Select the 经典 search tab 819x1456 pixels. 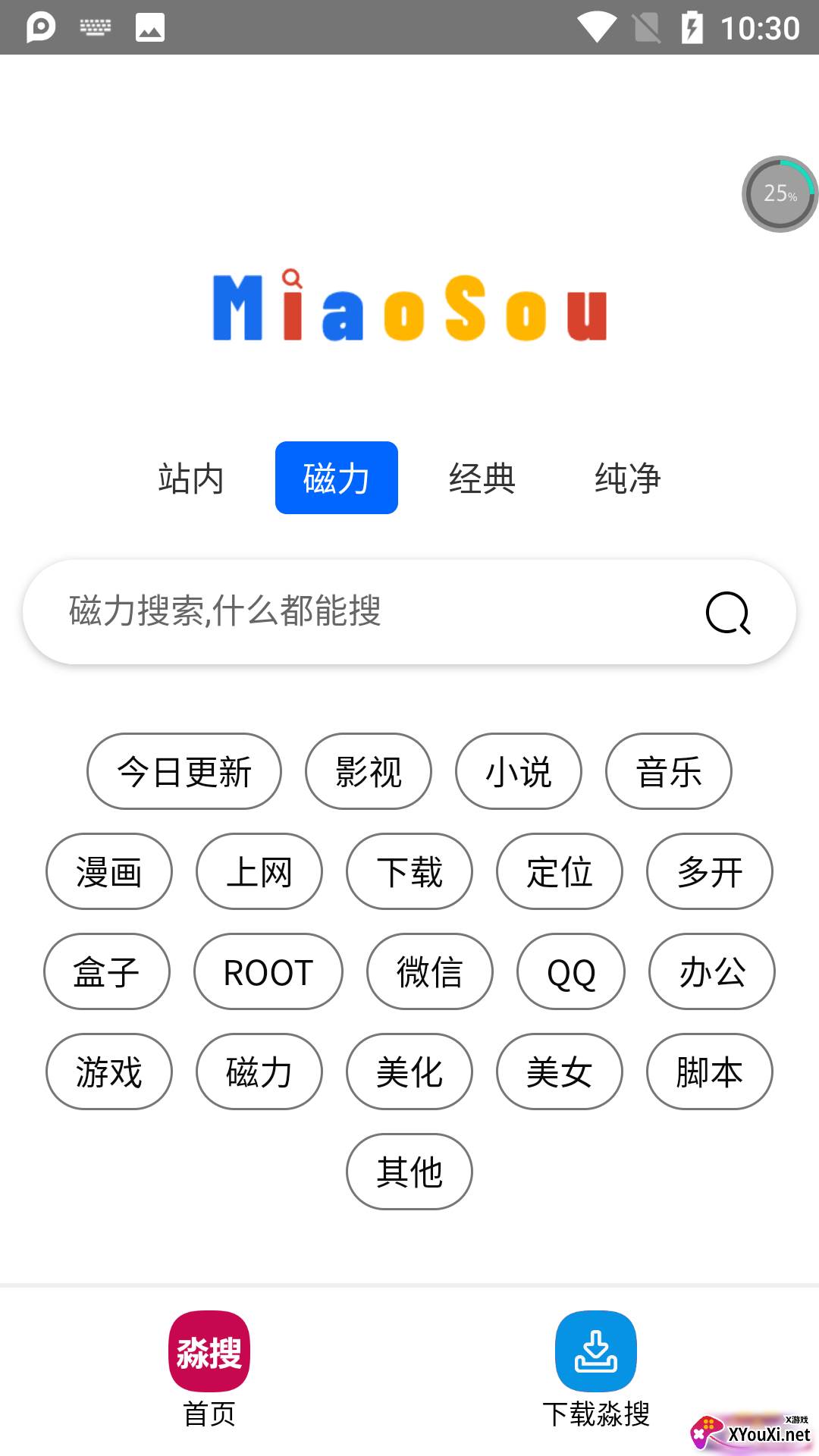[482, 479]
